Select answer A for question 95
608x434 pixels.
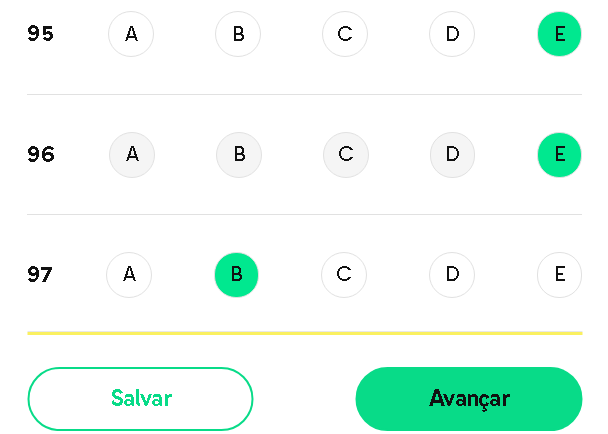(x=131, y=34)
